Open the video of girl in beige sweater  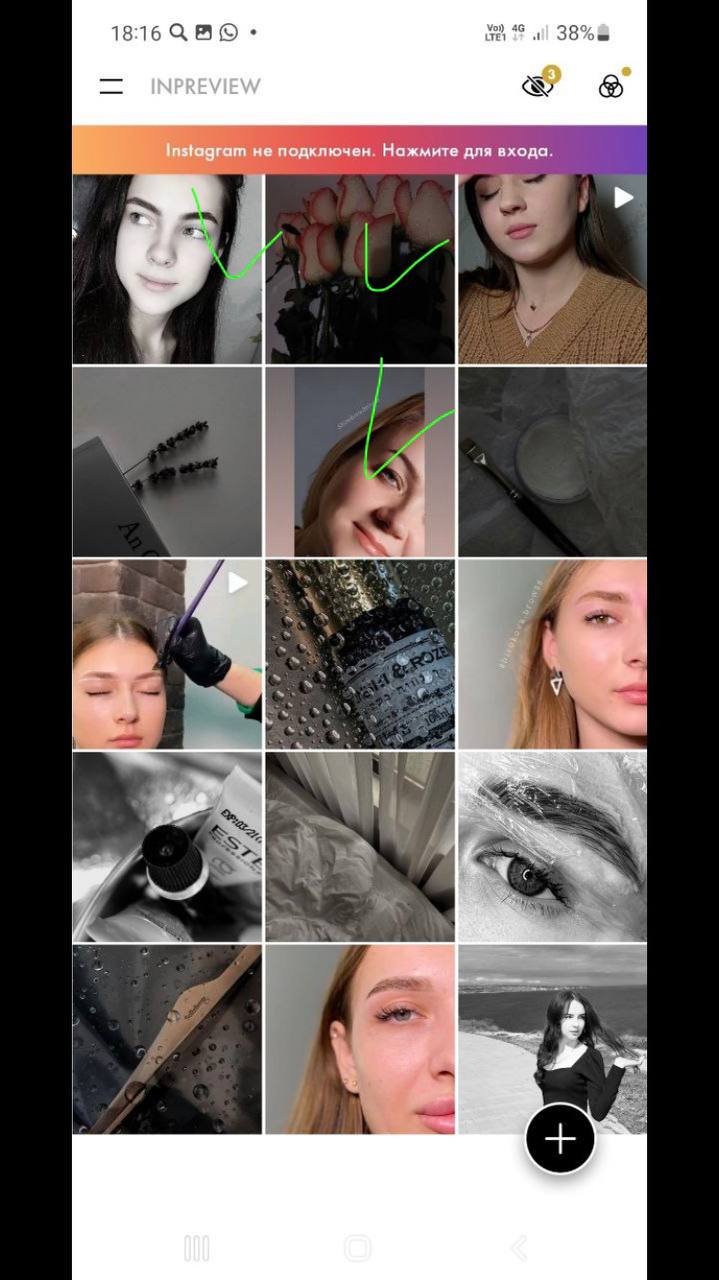(x=552, y=269)
